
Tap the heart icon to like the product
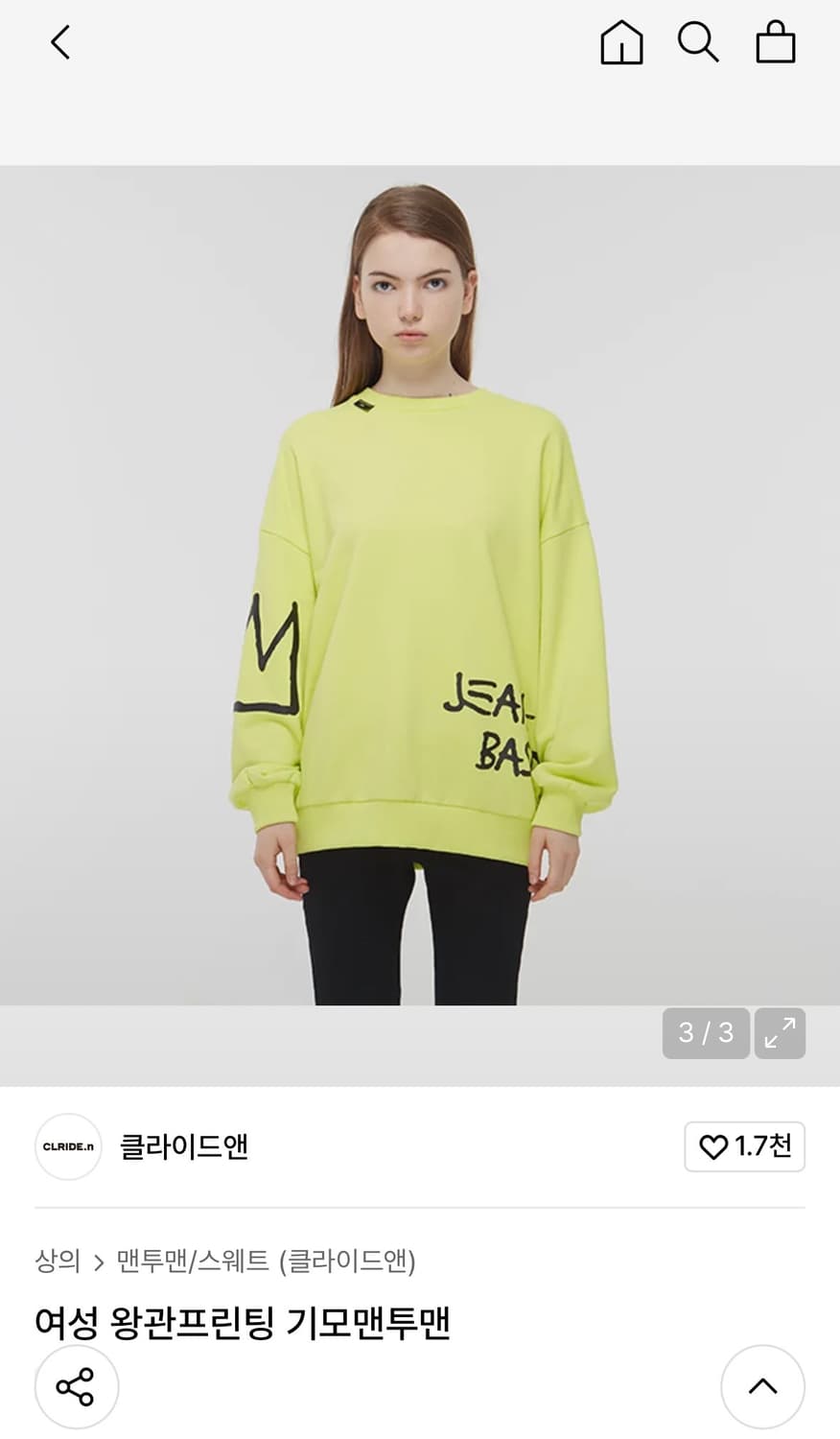[x=712, y=1145]
